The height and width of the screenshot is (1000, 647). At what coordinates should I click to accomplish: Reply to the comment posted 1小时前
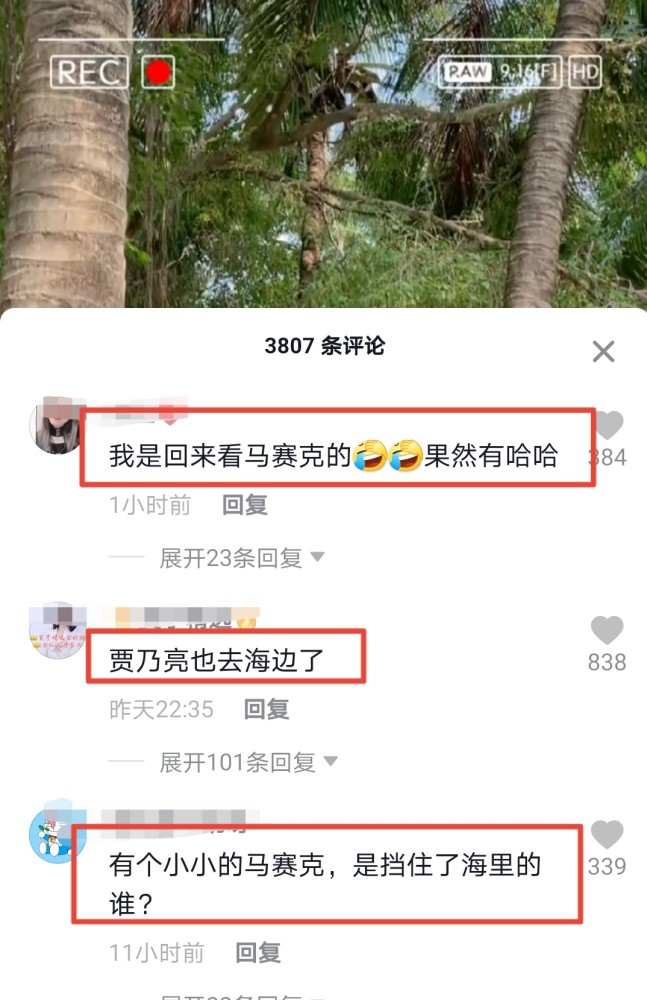point(244,505)
